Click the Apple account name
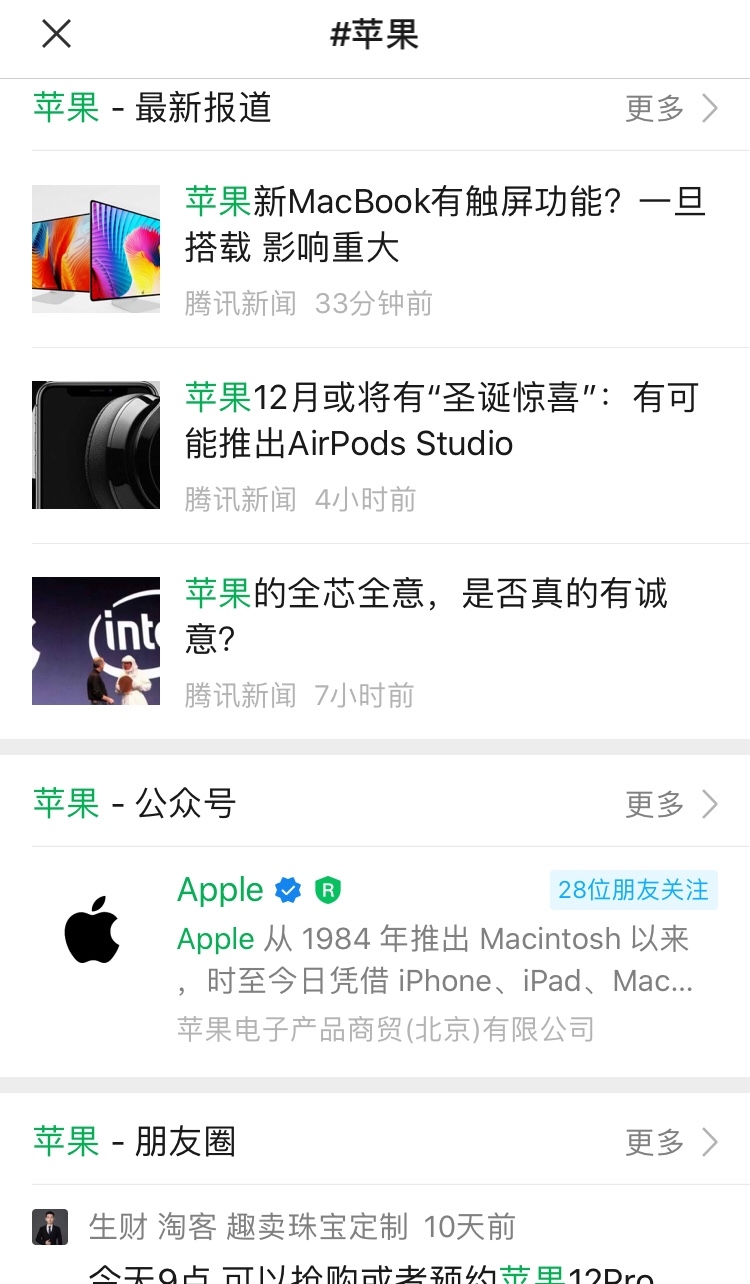Screen dimensions: 750x1284 [219, 890]
